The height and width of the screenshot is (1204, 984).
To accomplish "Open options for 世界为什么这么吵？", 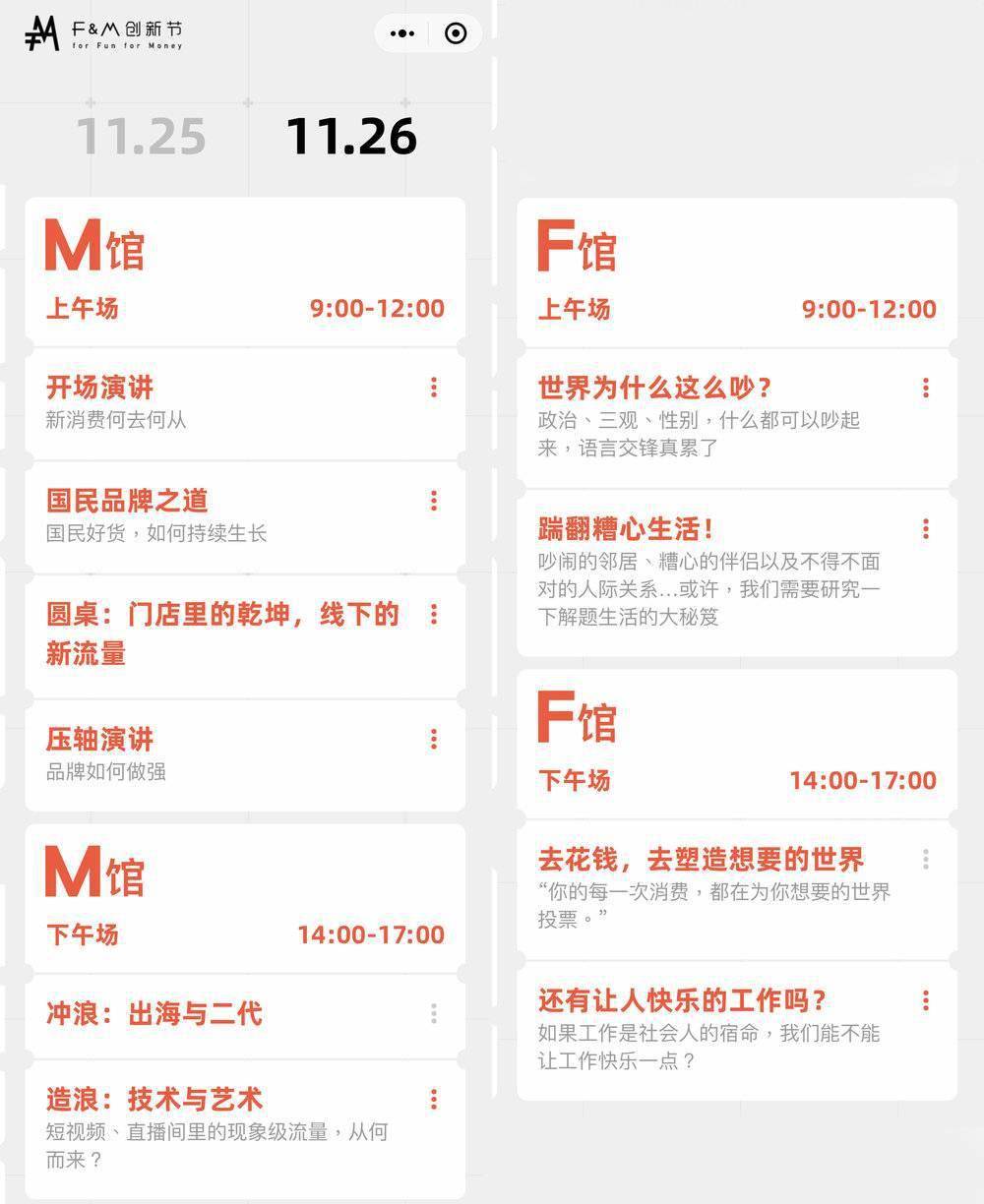I will (x=926, y=388).
